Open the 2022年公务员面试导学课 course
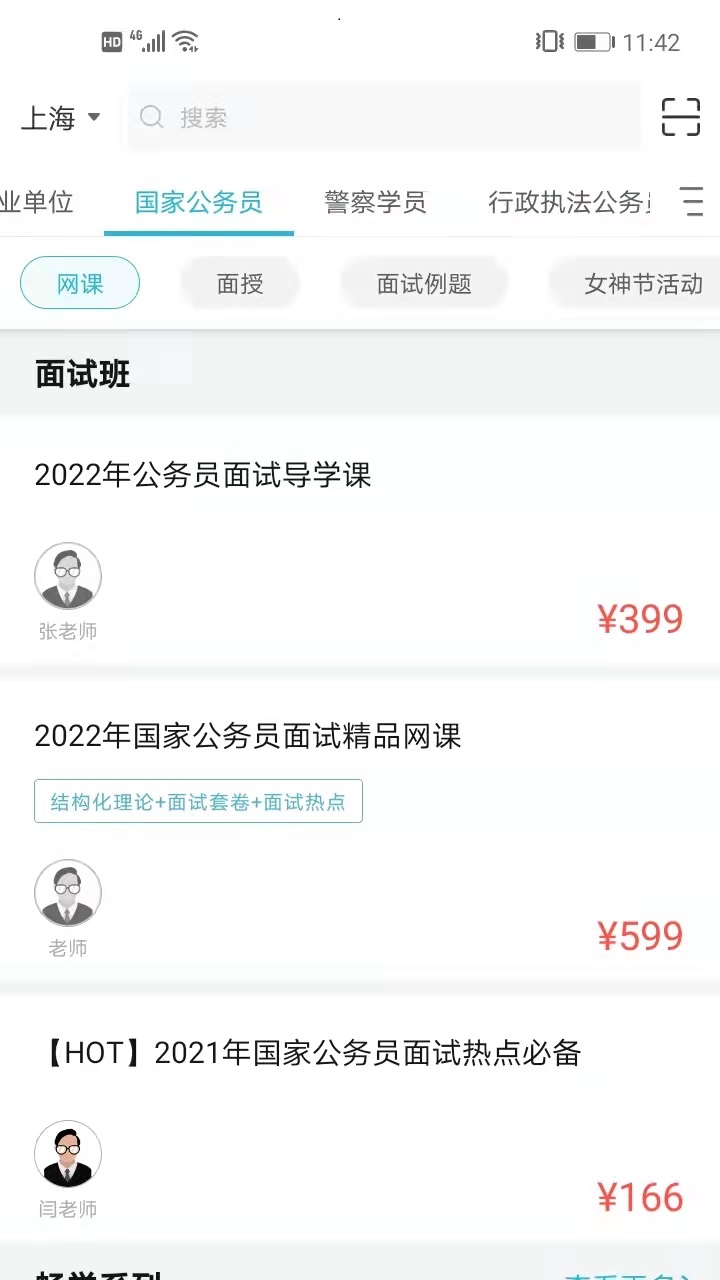720x1280 pixels. [203, 476]
